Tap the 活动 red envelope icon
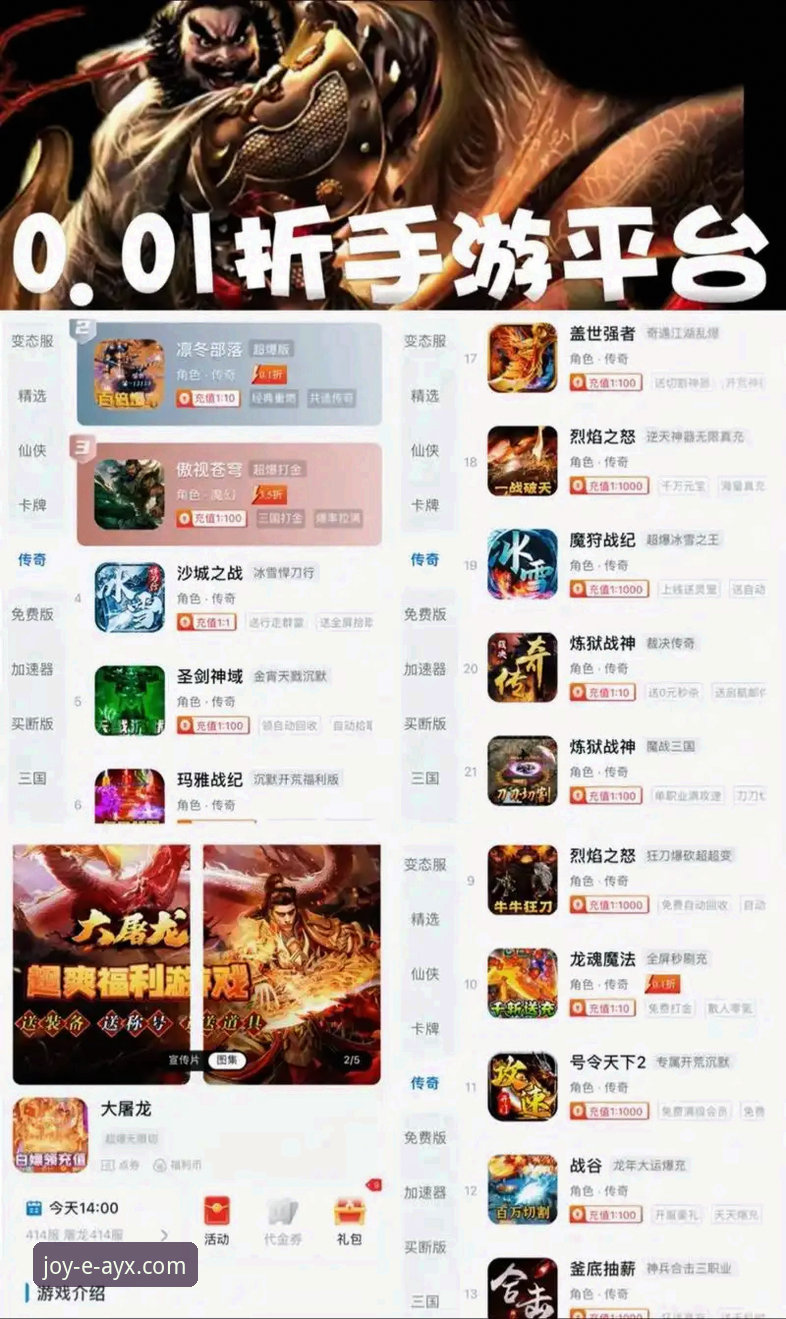Viewport: 786px width, 1319px height. 216,1210
